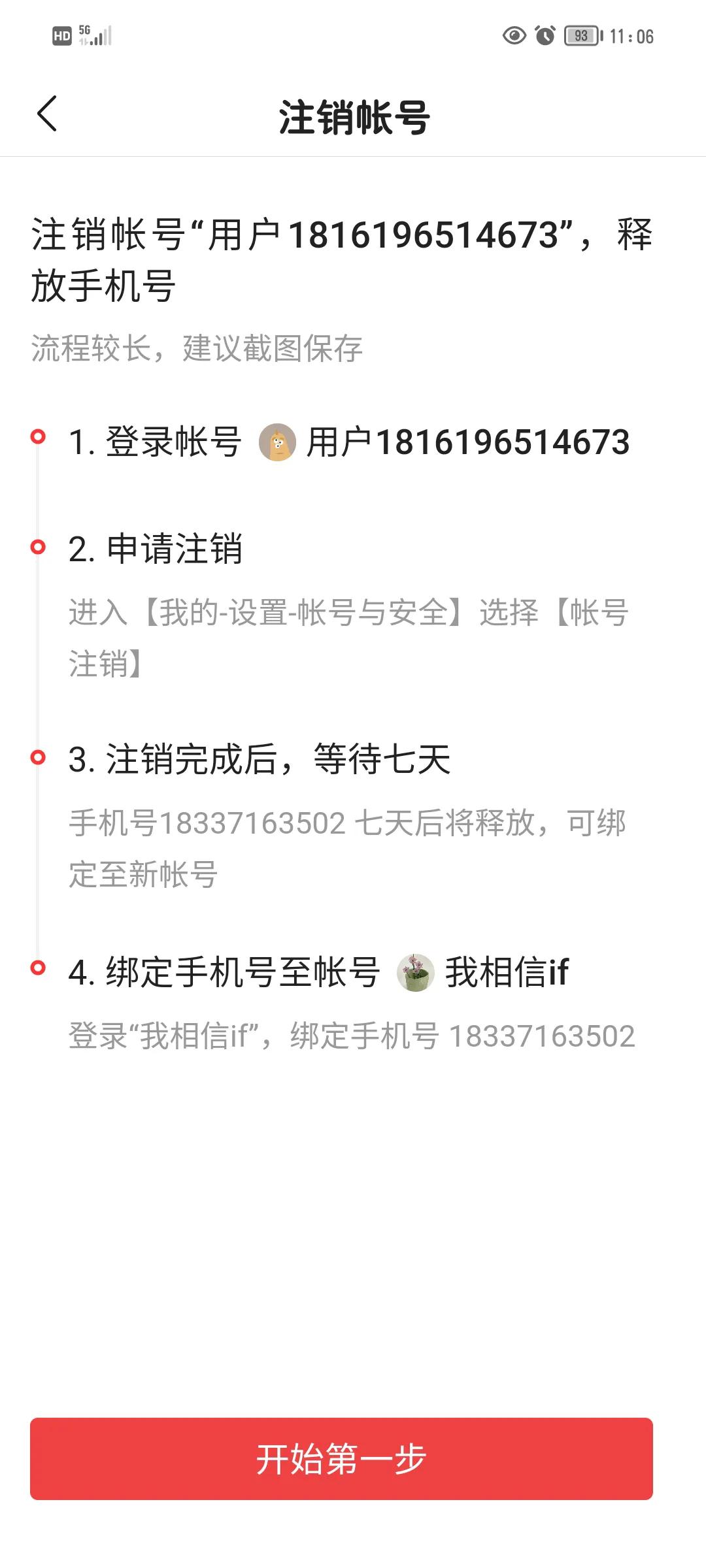This screenshot has width=706, height=1568.
Task: Tap the 我相信if account avatar
Action: tap(415, 972)
